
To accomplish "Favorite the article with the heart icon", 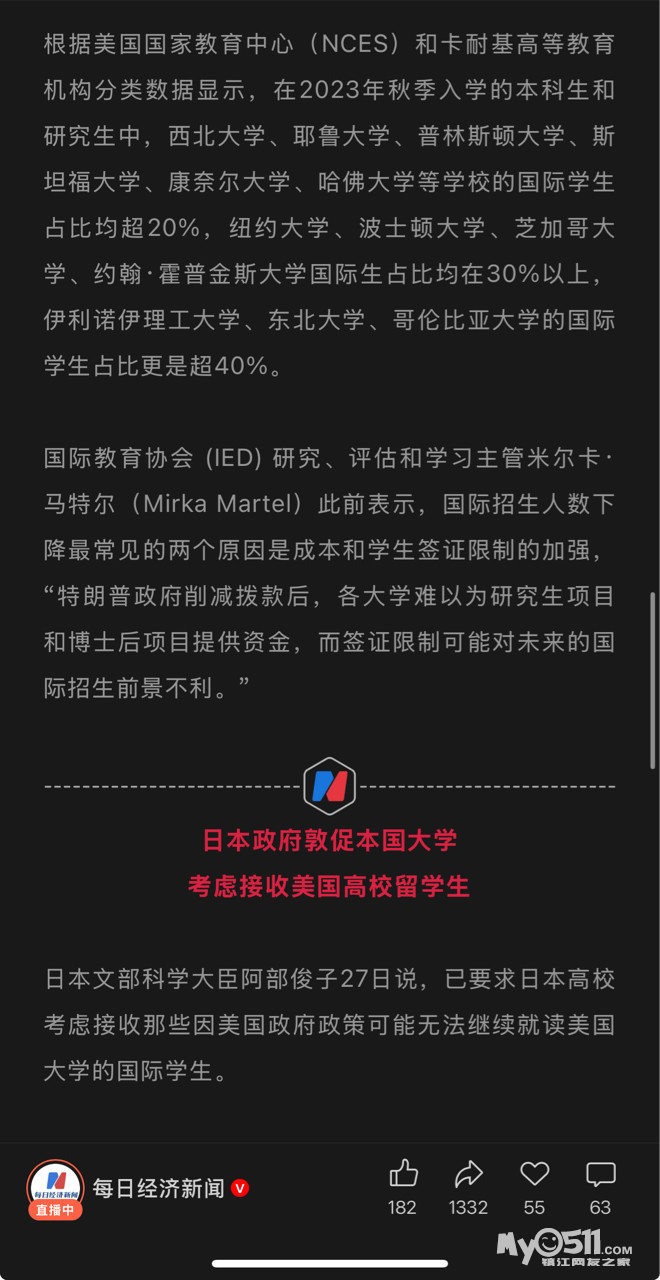I will [x=535, y=1174].
